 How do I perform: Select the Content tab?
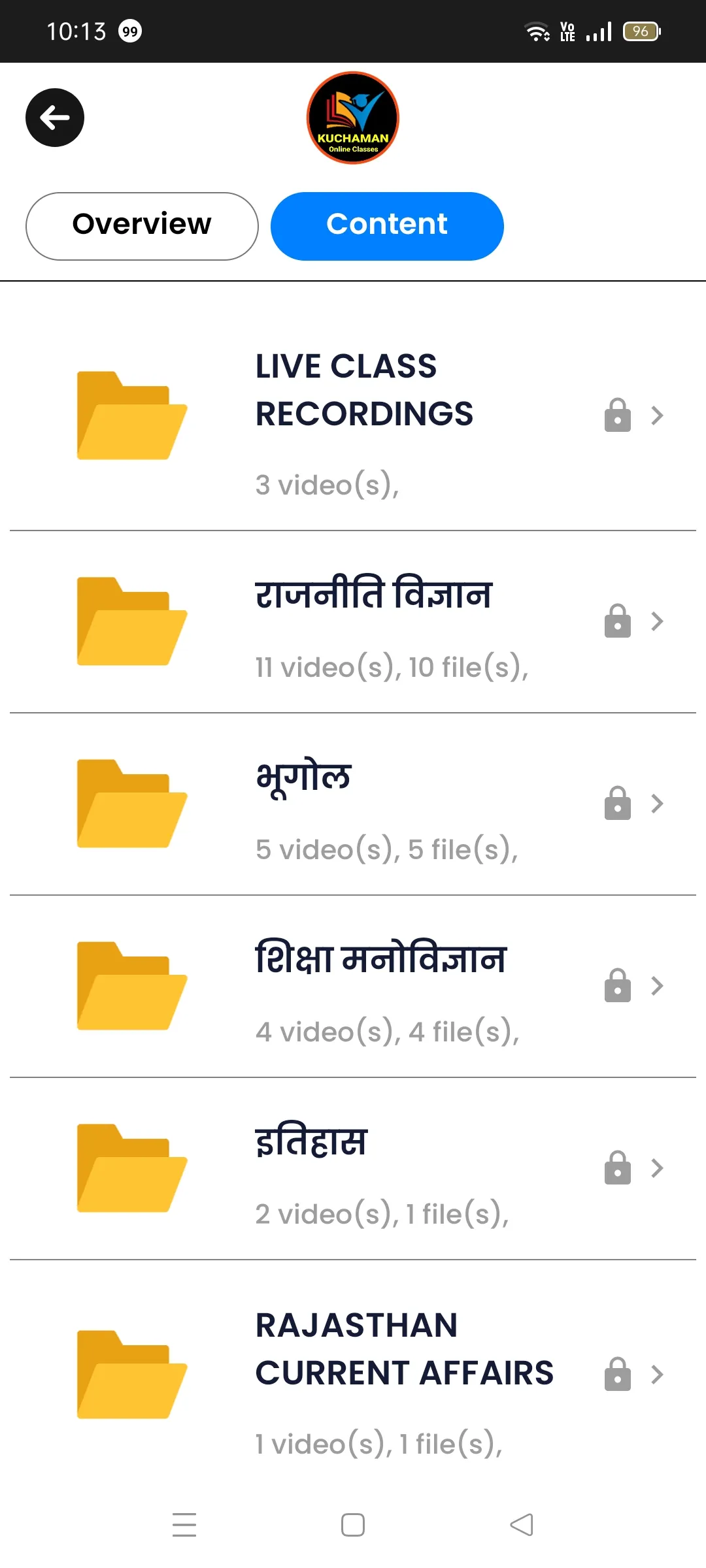pos(386,225)
